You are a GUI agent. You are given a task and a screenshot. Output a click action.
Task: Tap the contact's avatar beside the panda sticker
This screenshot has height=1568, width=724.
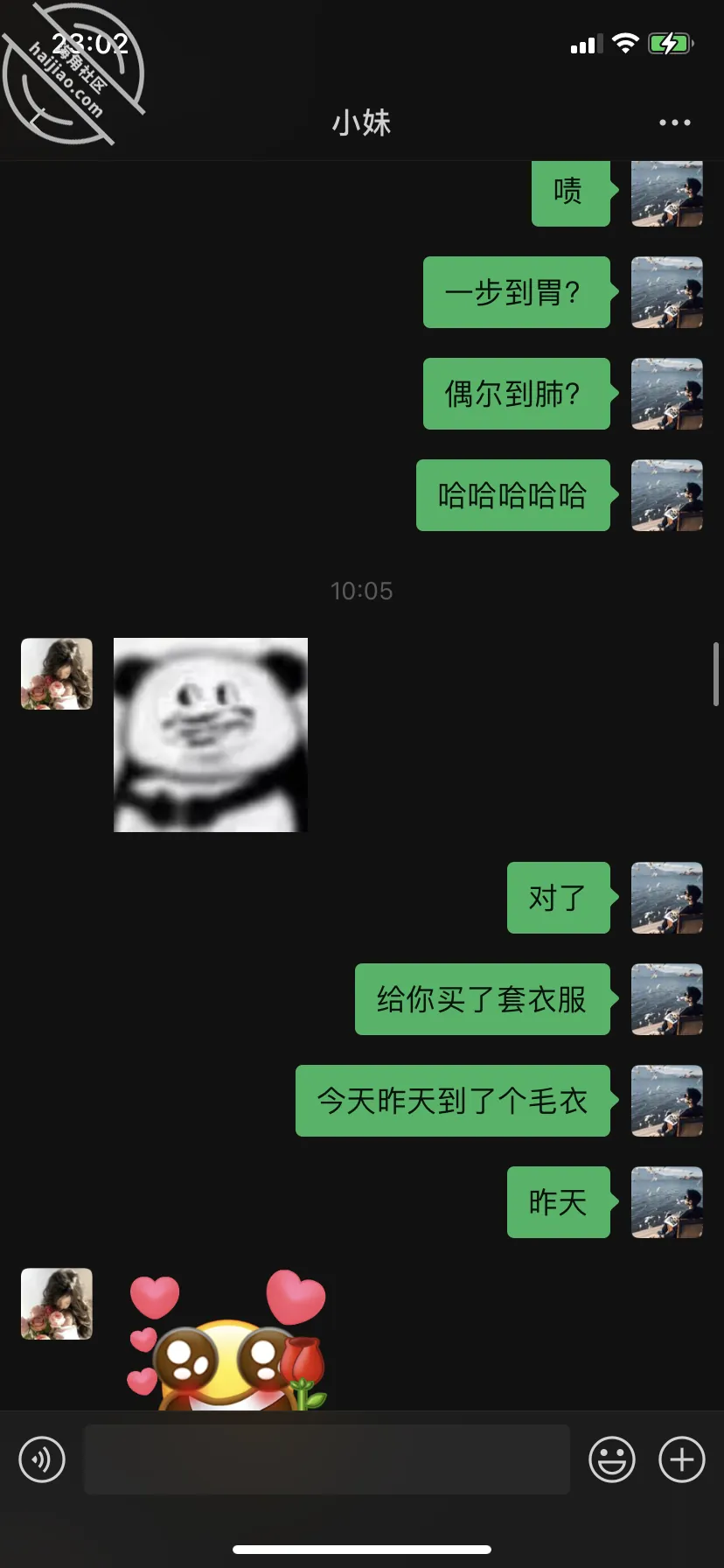(57, 674)
